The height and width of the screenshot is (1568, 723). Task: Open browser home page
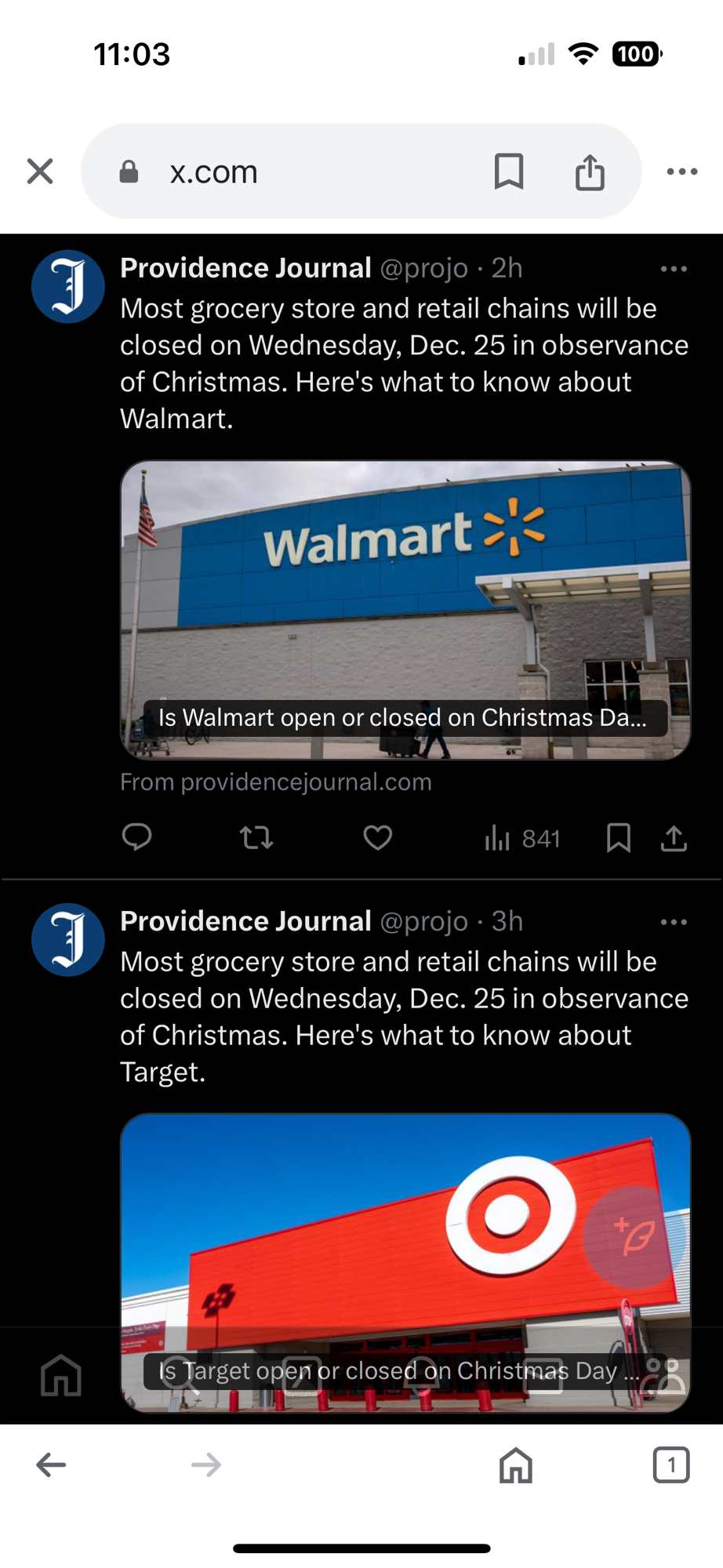(515, 1465)
